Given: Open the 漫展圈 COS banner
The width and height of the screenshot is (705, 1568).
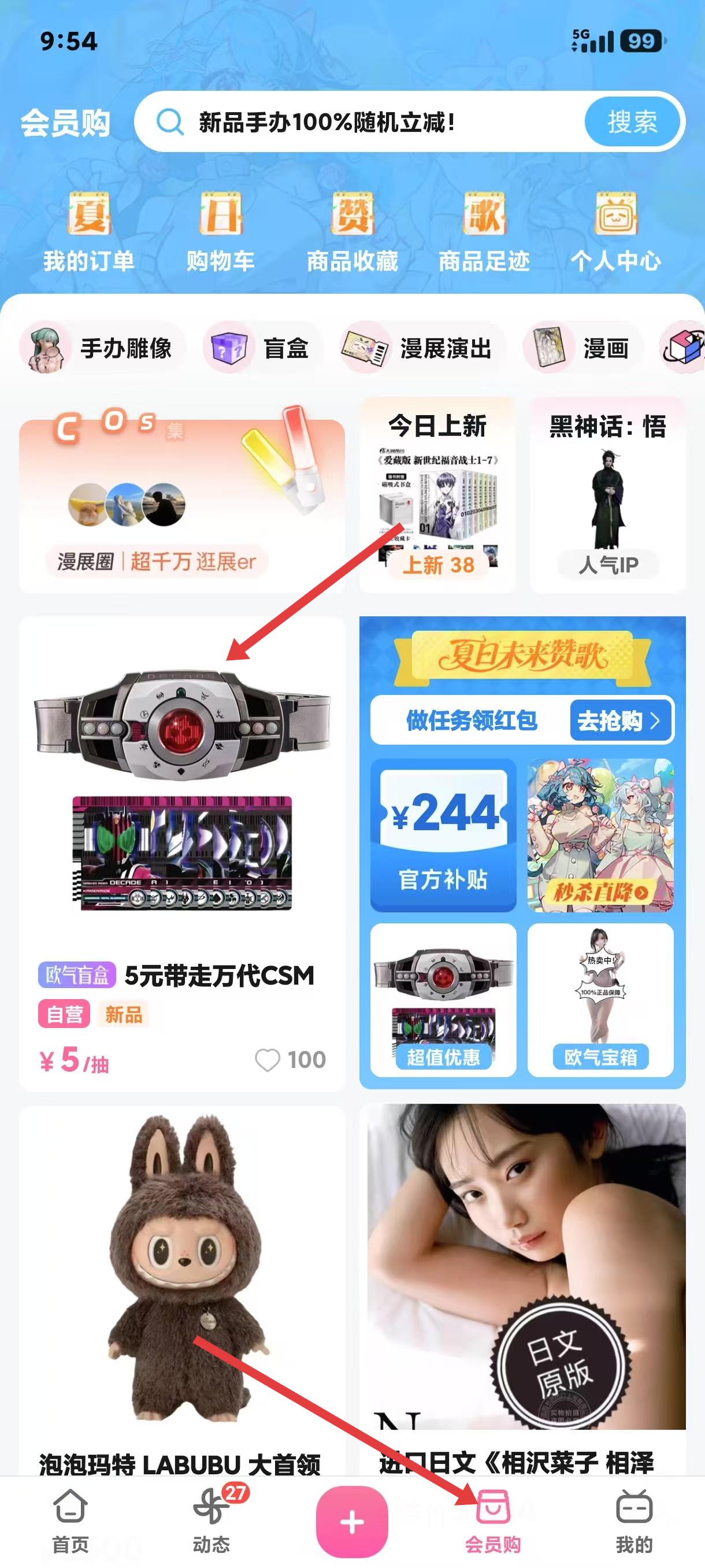Looking at the screenshot, I should 182,495.
